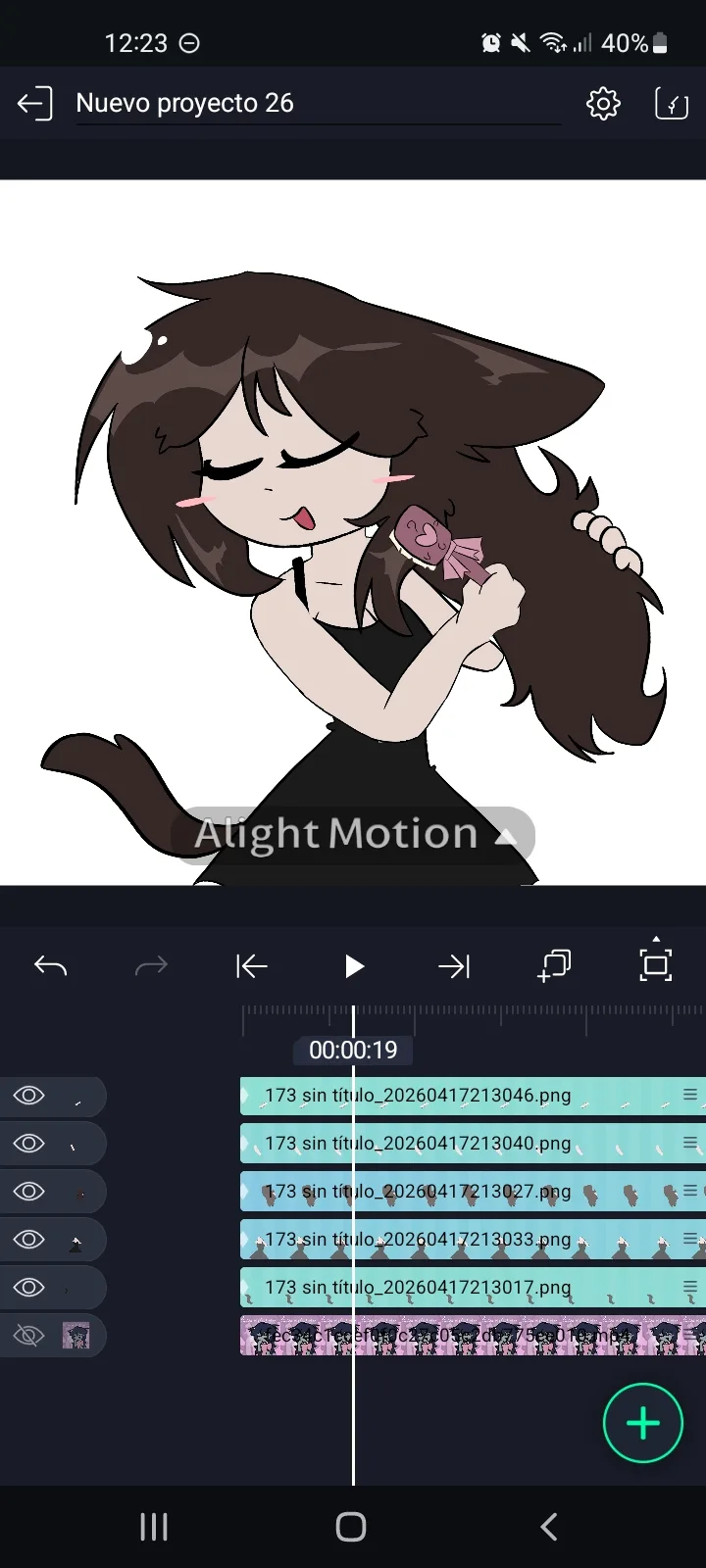Open the menu handle on the 213046.png clip
The width and height of the screenshot is (706, 1568).
click(x=689, y=1095)
